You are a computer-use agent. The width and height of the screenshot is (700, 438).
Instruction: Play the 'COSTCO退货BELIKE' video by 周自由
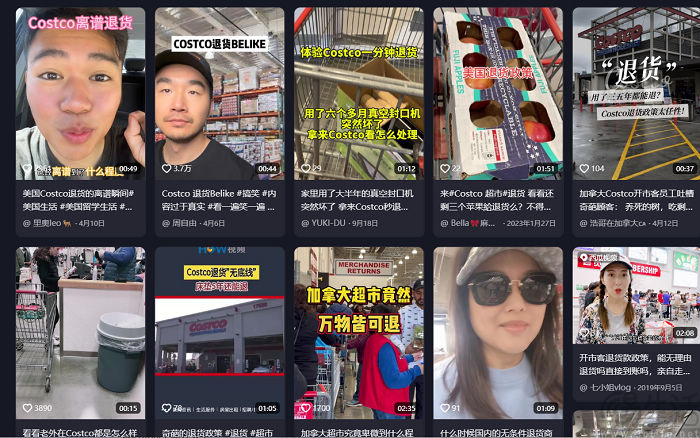219,93
